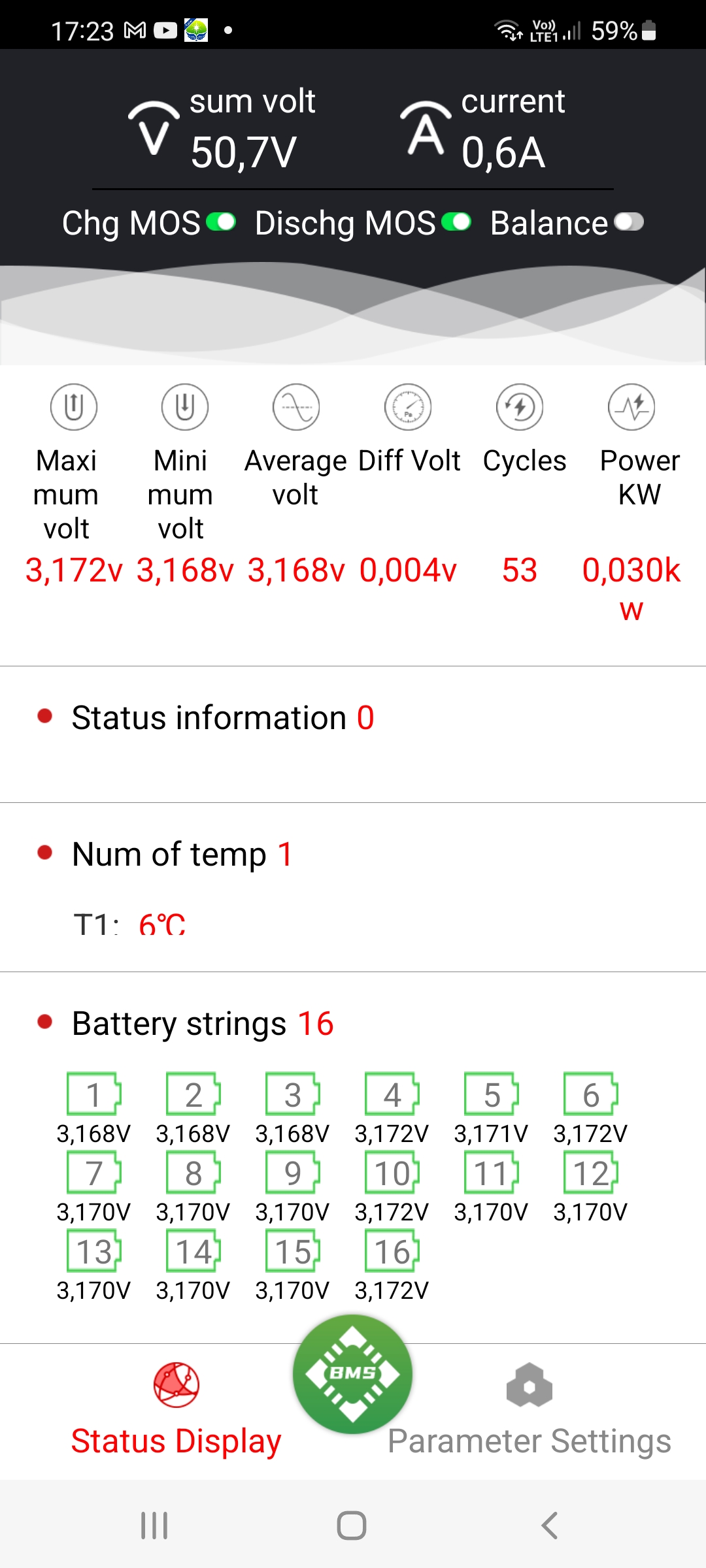The image size is (706, 1568).
Task: Tap the green BMS center button
Action: point(352,1374)
